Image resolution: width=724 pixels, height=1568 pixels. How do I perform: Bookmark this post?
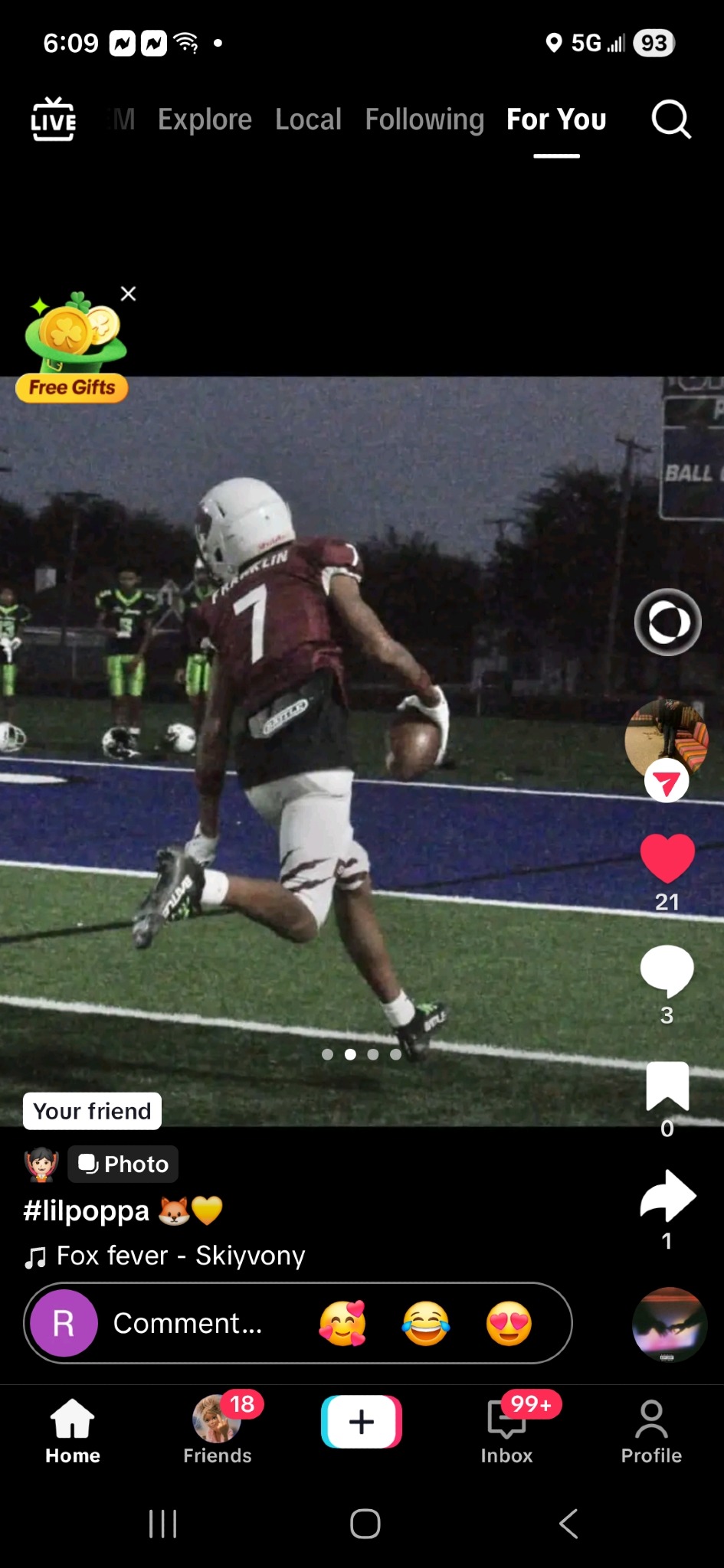pyautogui.click(x=667, y=1086)
